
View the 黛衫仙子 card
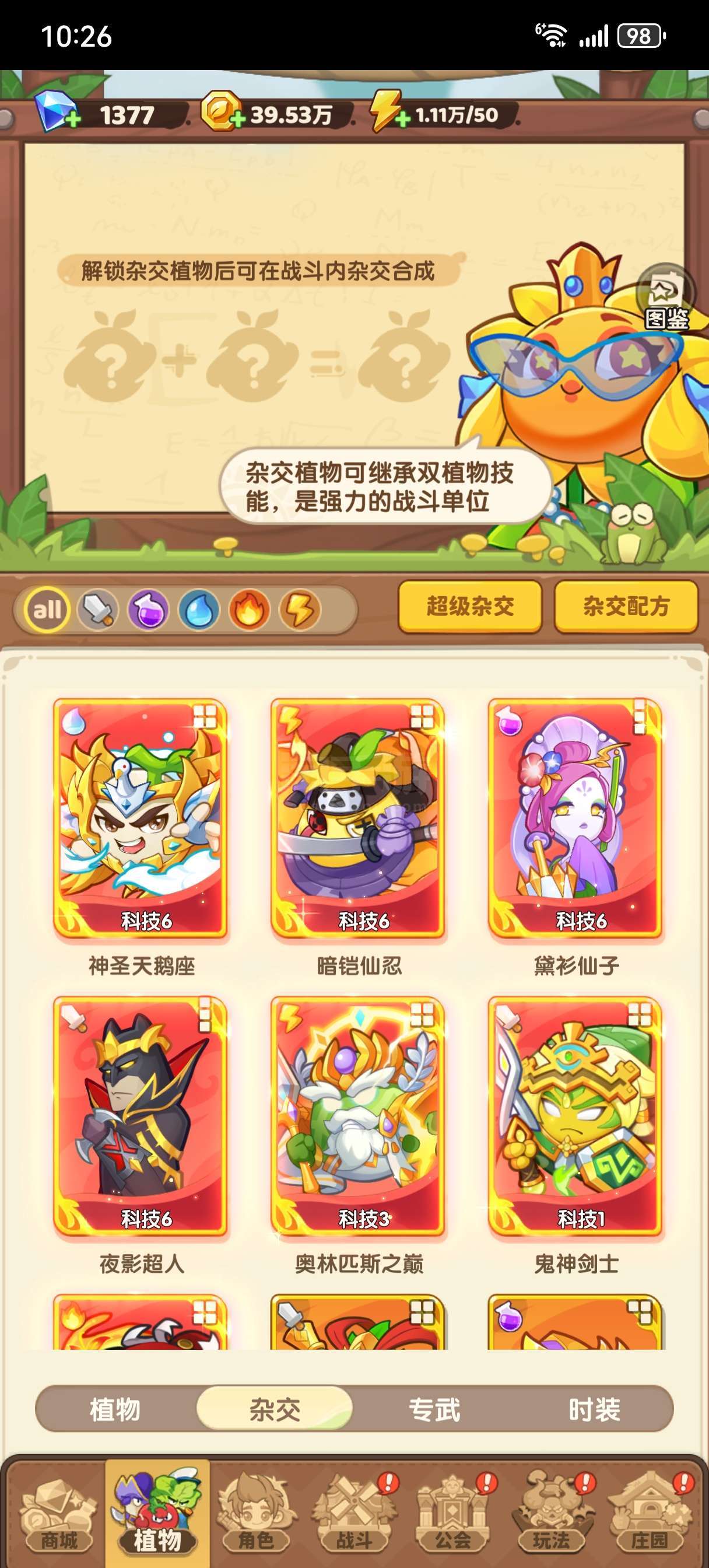pyautogui.click(x=575, y=818)
